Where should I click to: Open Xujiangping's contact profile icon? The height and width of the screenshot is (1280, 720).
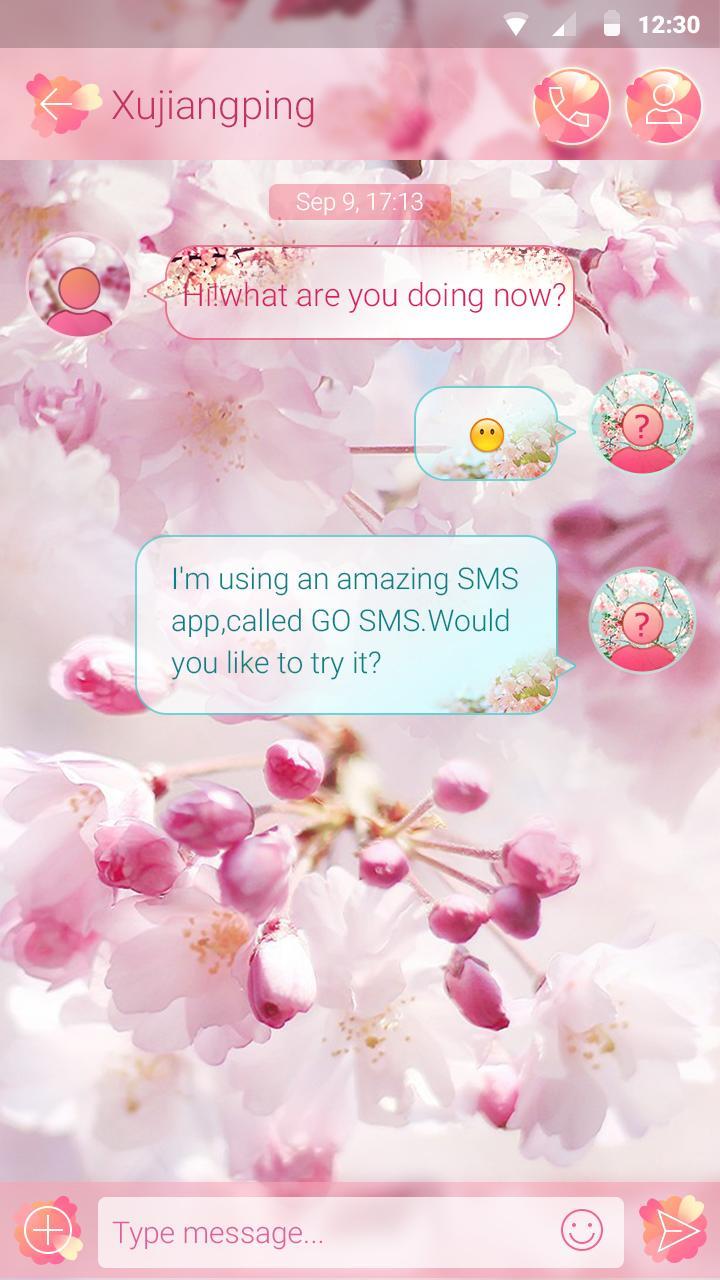click(662, 106)
